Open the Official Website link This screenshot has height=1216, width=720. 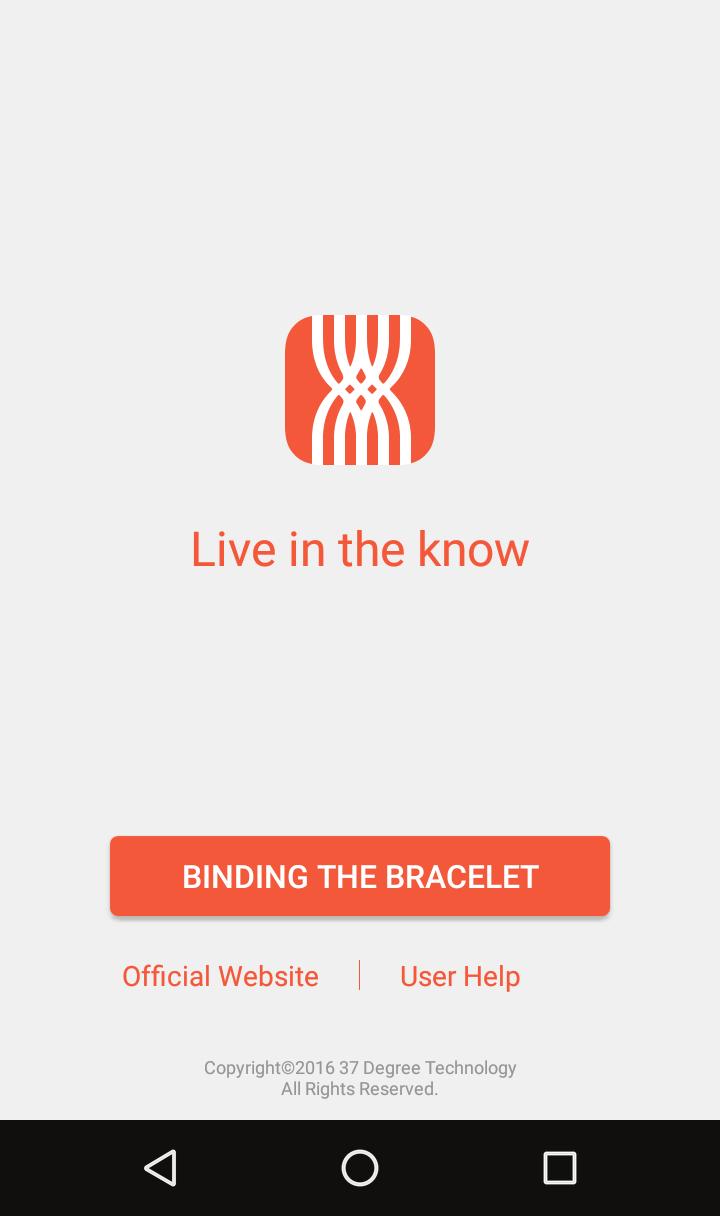point(220,976)
